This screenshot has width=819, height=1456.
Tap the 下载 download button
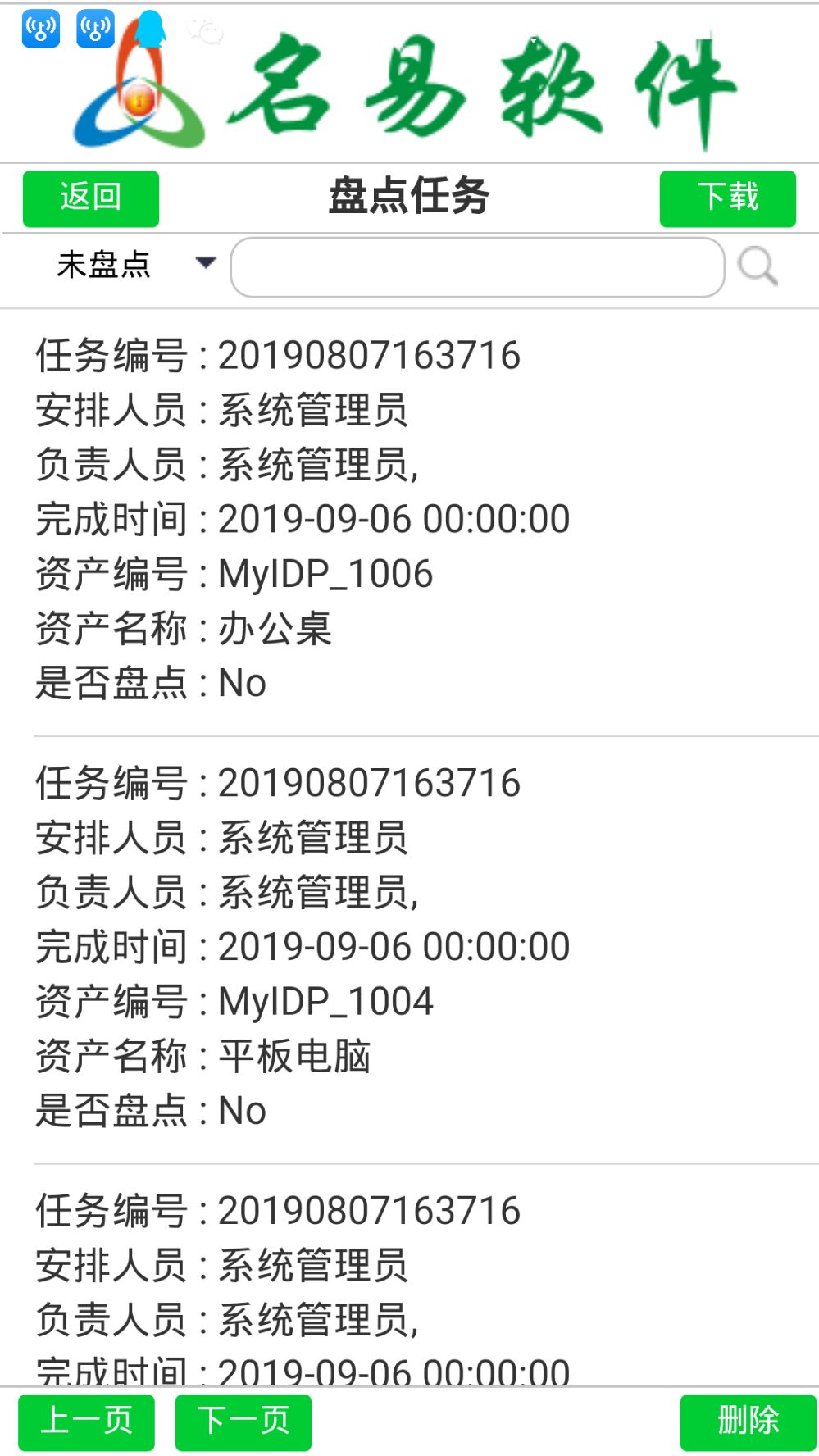pos(727,198)
